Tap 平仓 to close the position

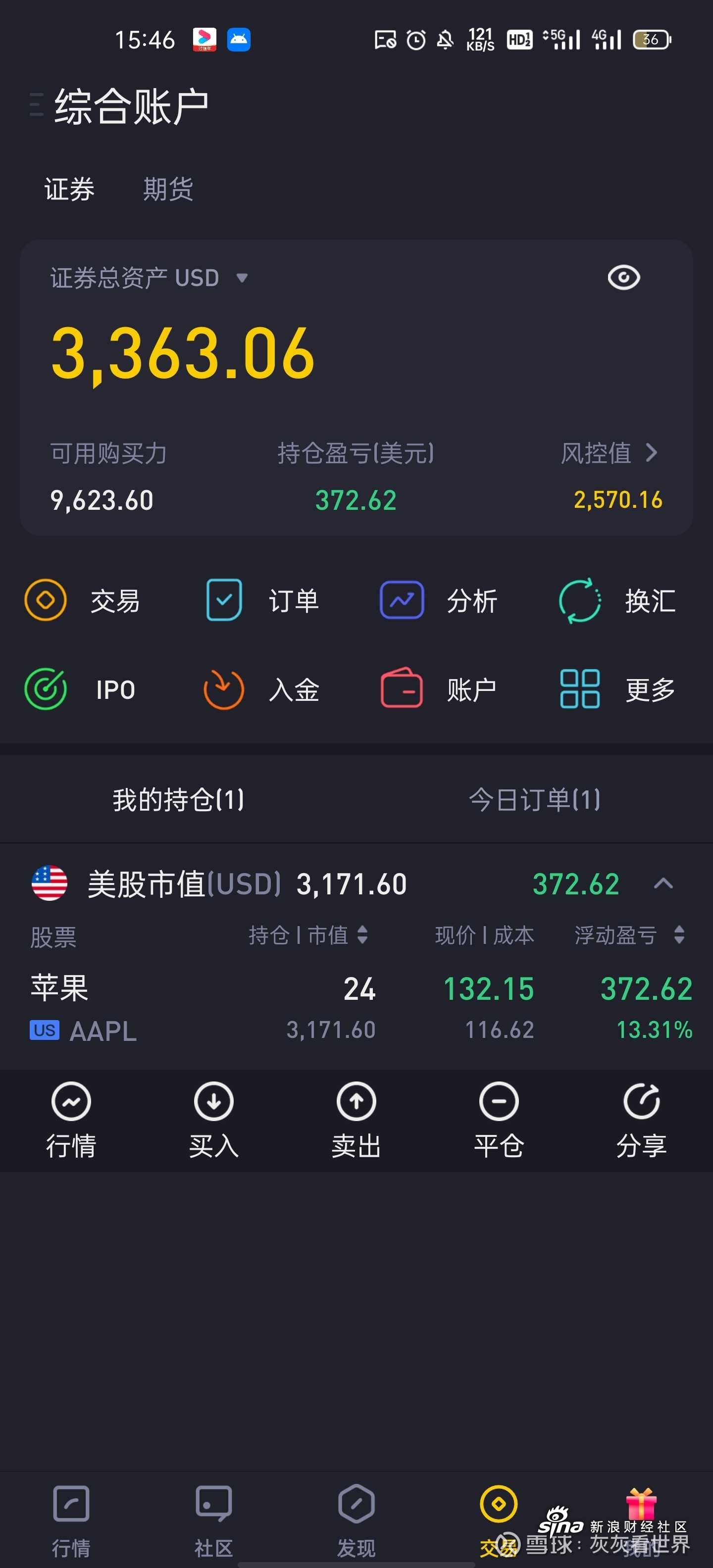click(x=499, y=1121)
